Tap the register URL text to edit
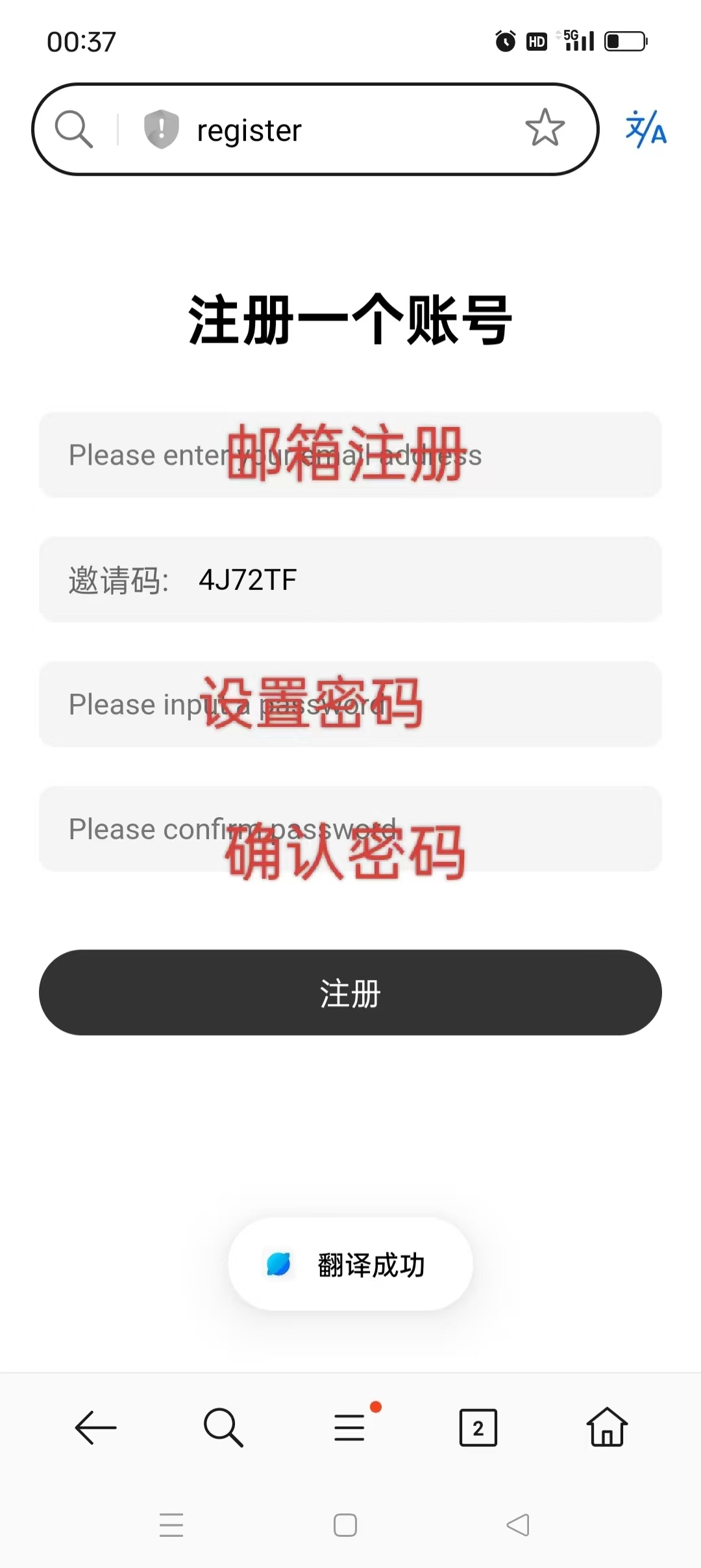701x1568 pixels. pos(249,130)
